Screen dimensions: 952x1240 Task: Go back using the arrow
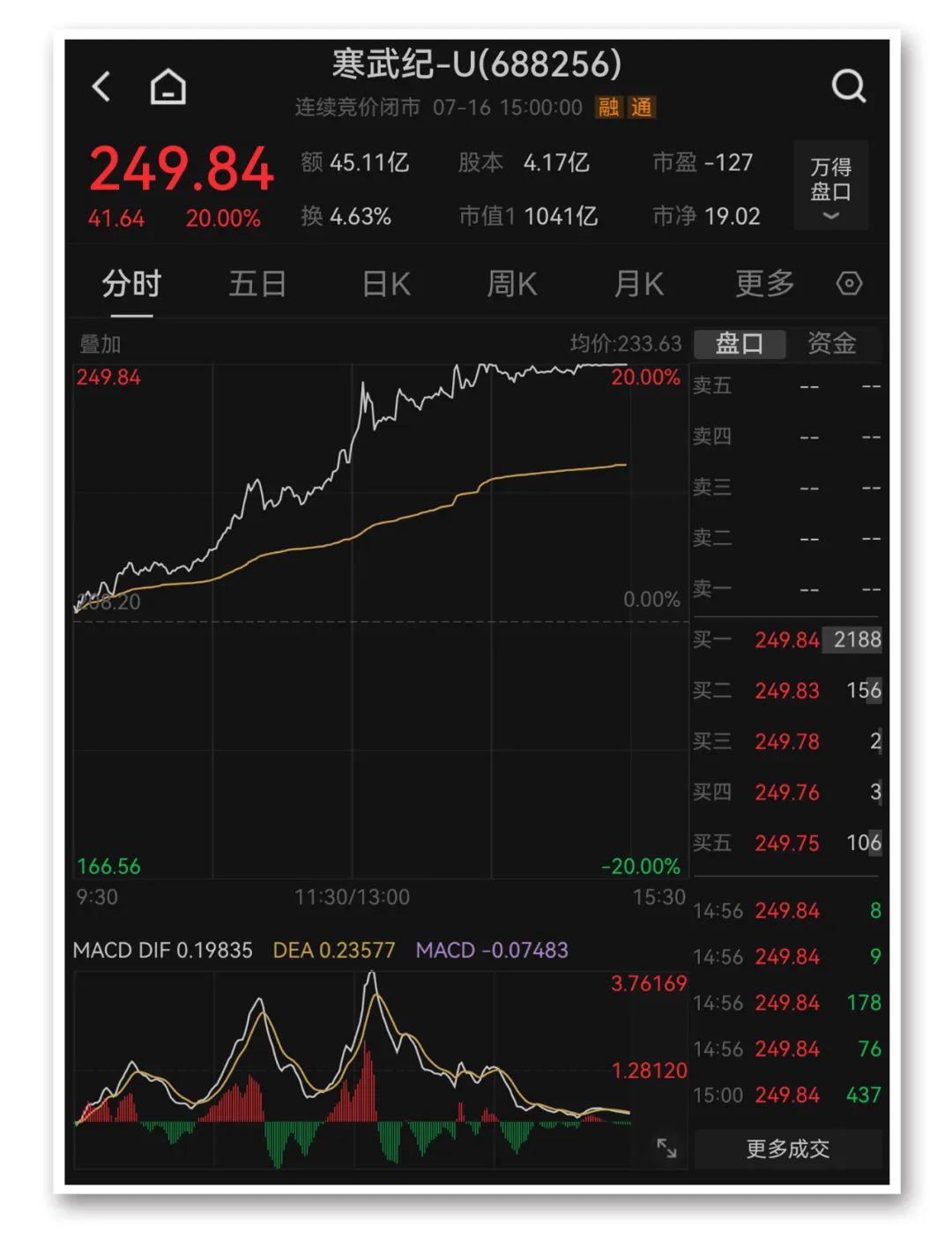[102, 86]
